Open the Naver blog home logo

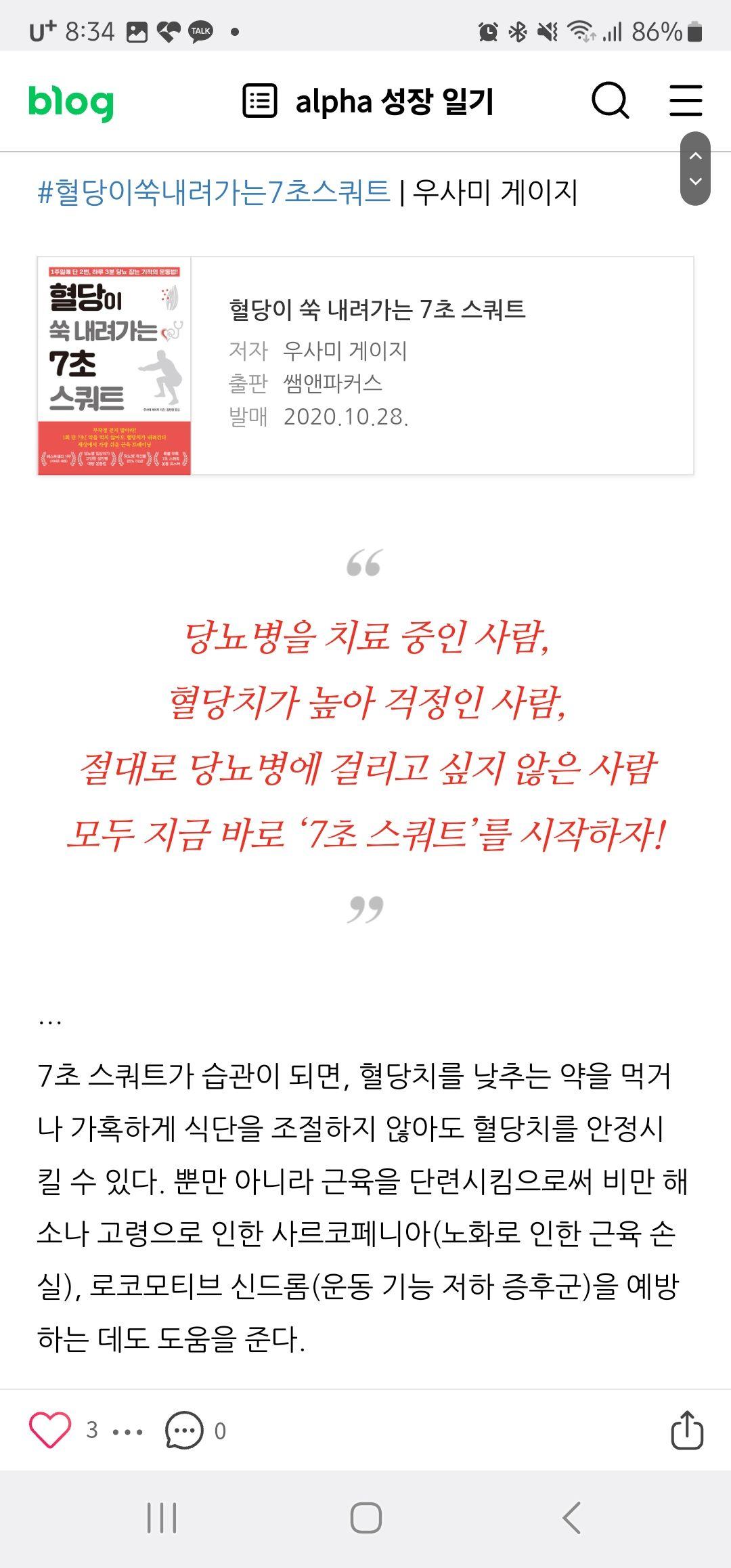71,102
